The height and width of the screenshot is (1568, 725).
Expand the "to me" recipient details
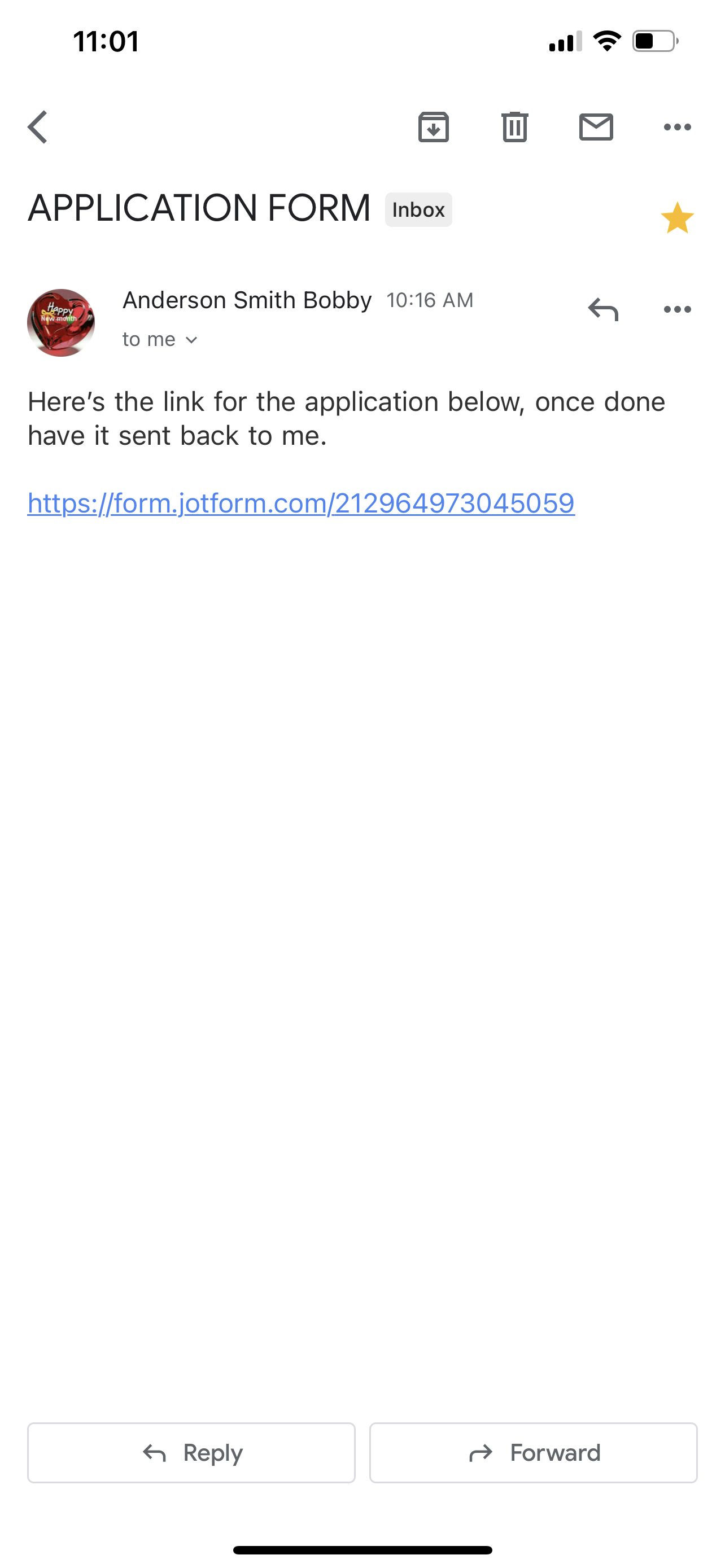tap(159, 340)
